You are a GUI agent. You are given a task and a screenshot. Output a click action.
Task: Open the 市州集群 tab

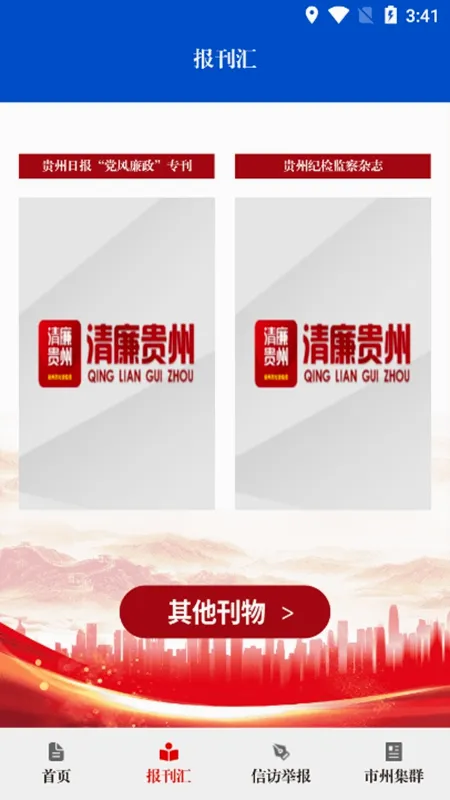coord(394,763)
